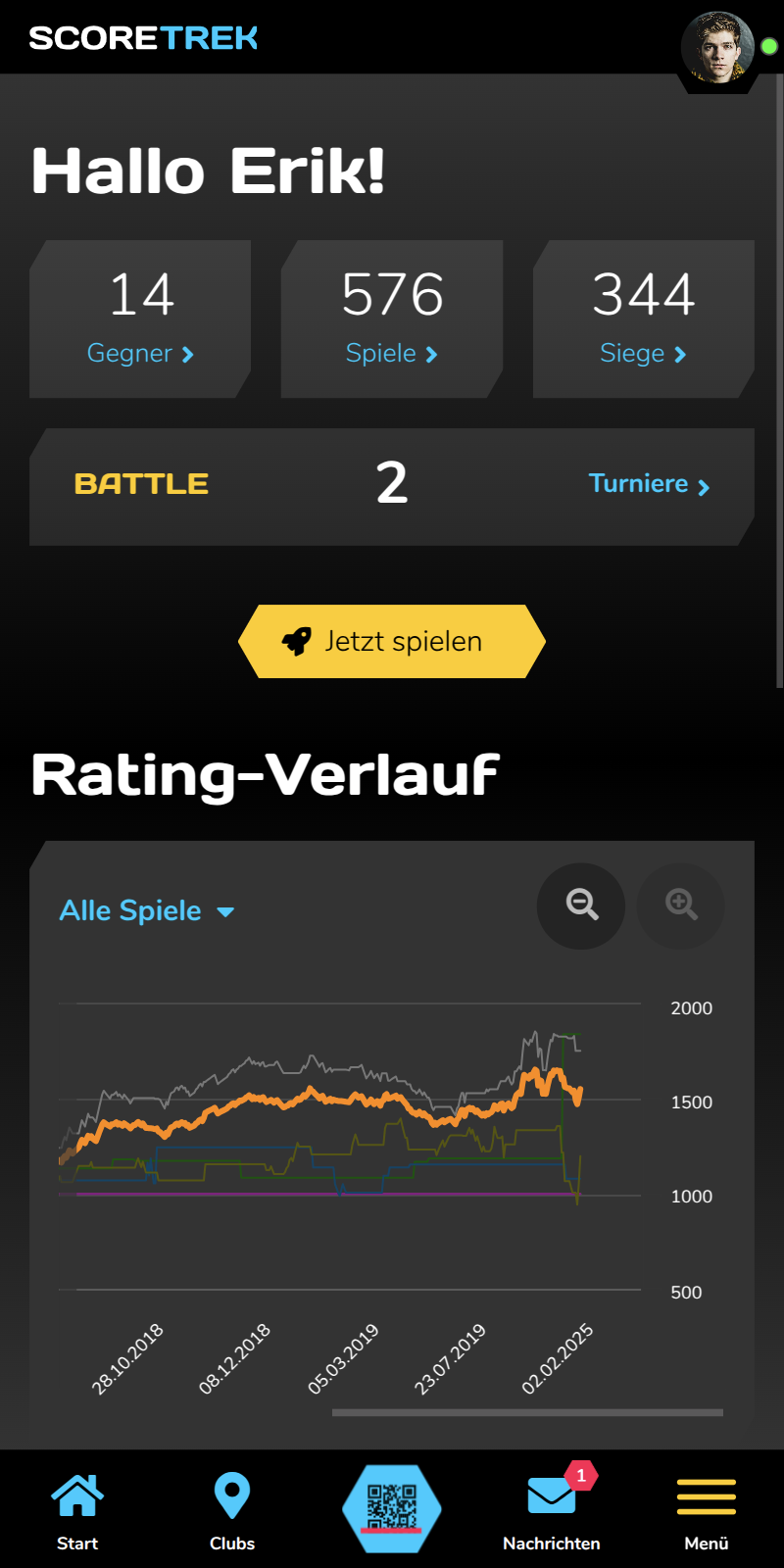Expand the Alle Spiele dropdown

click(x=147, y=911)
